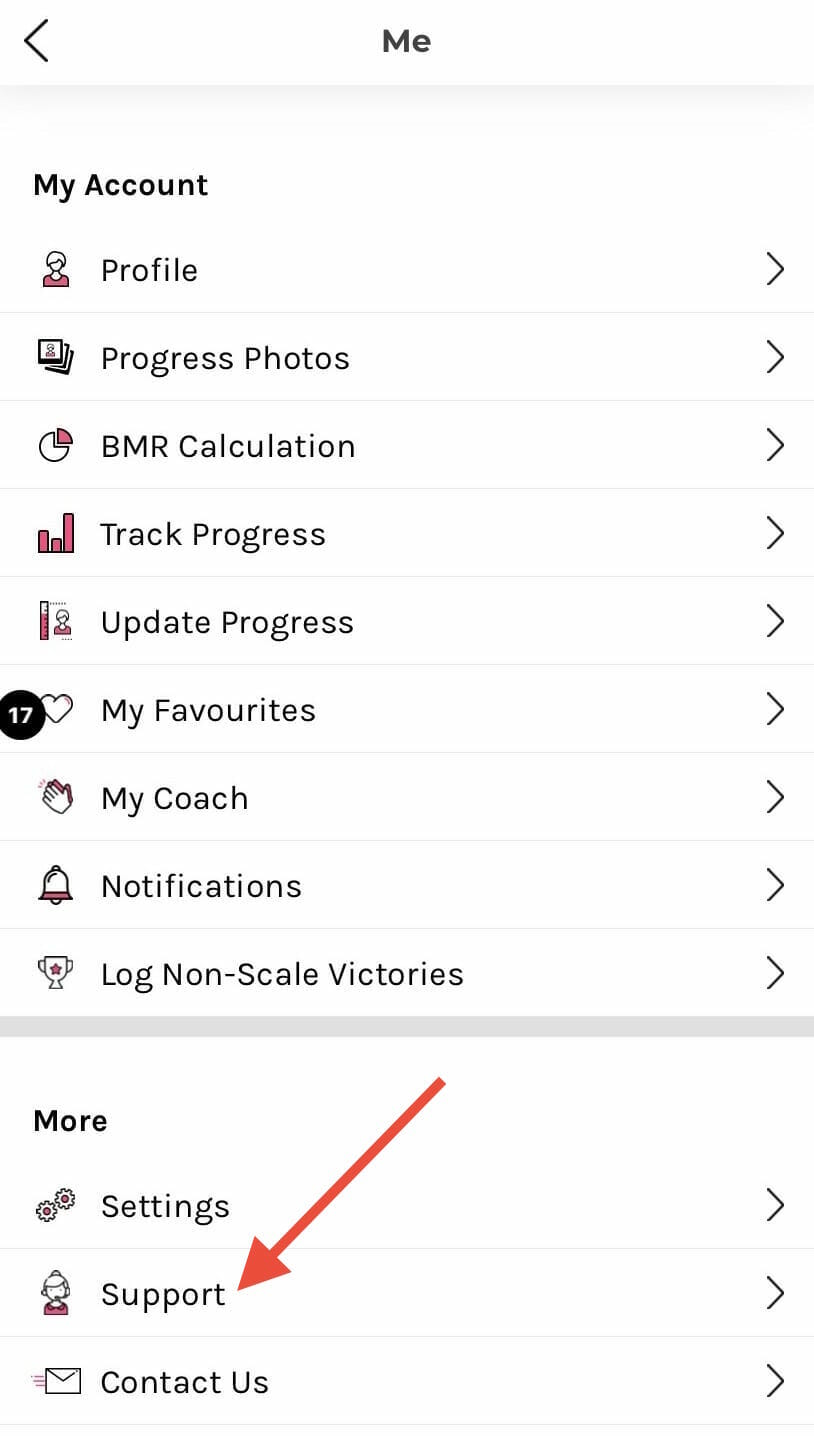814x1436 pixels.
Task: Open Settings
Action: (x=407, y=1205)
